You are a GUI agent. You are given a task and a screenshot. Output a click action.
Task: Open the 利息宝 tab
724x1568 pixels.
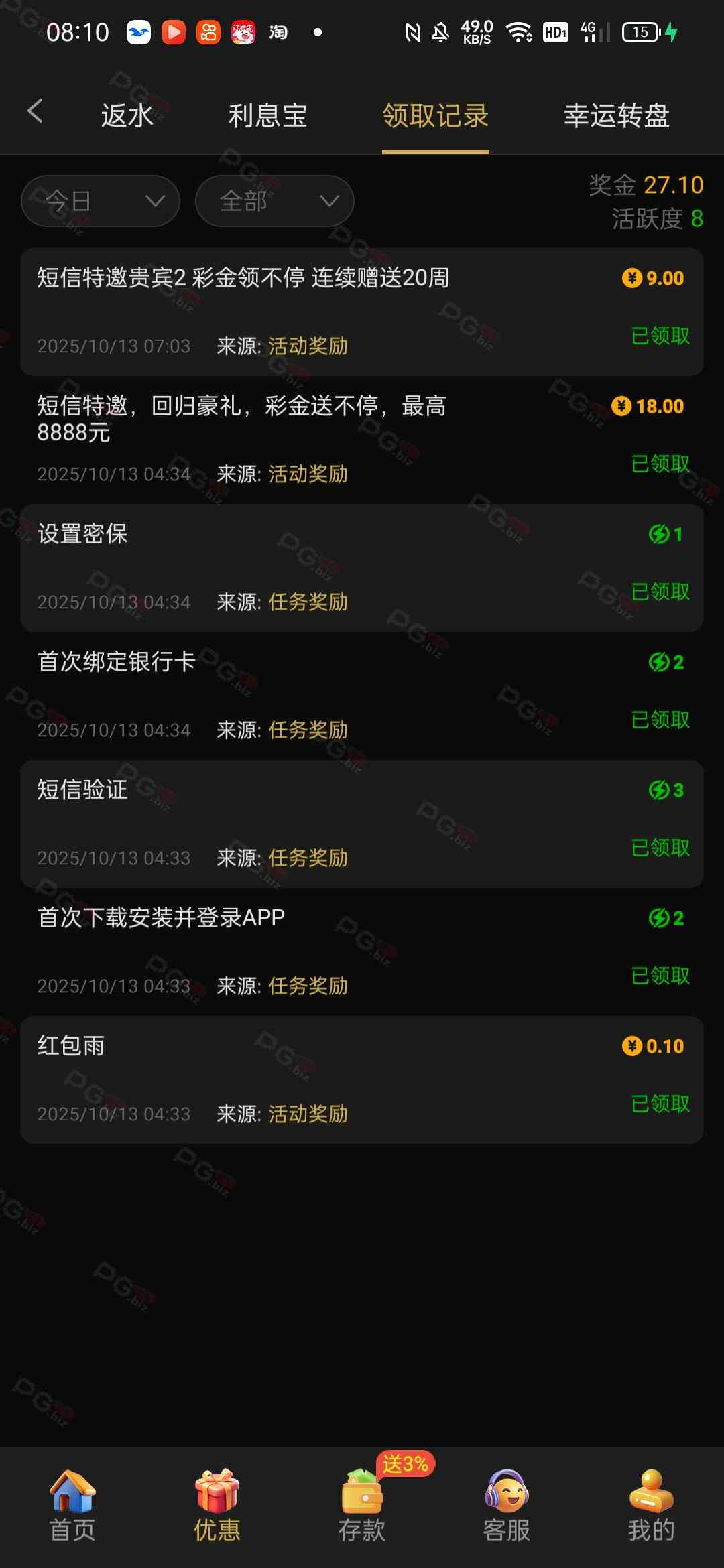click(x=267, y=115)
